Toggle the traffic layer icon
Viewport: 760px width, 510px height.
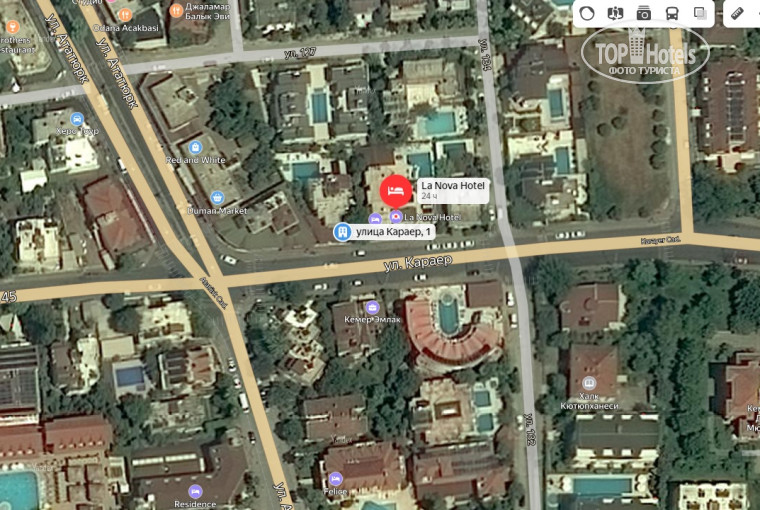[587, 13]
